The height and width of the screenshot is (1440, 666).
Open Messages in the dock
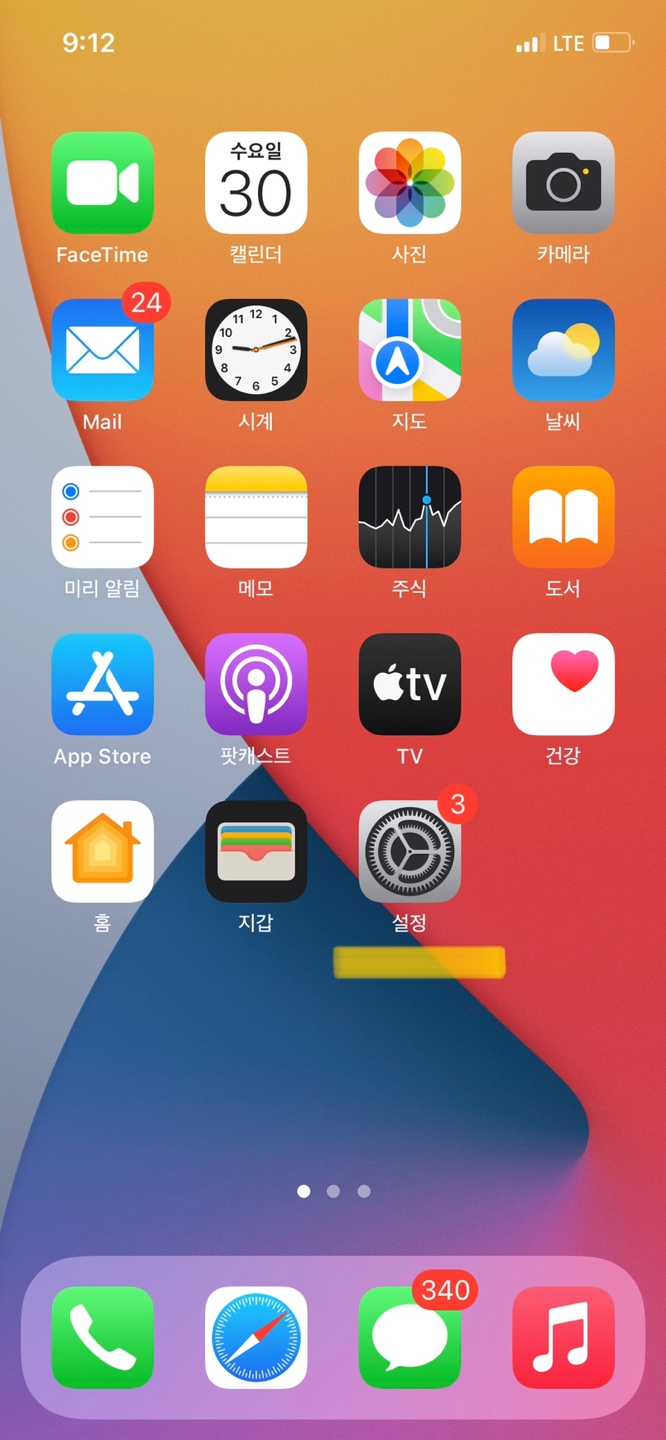pyautogui.click(x=410, y=1337)
